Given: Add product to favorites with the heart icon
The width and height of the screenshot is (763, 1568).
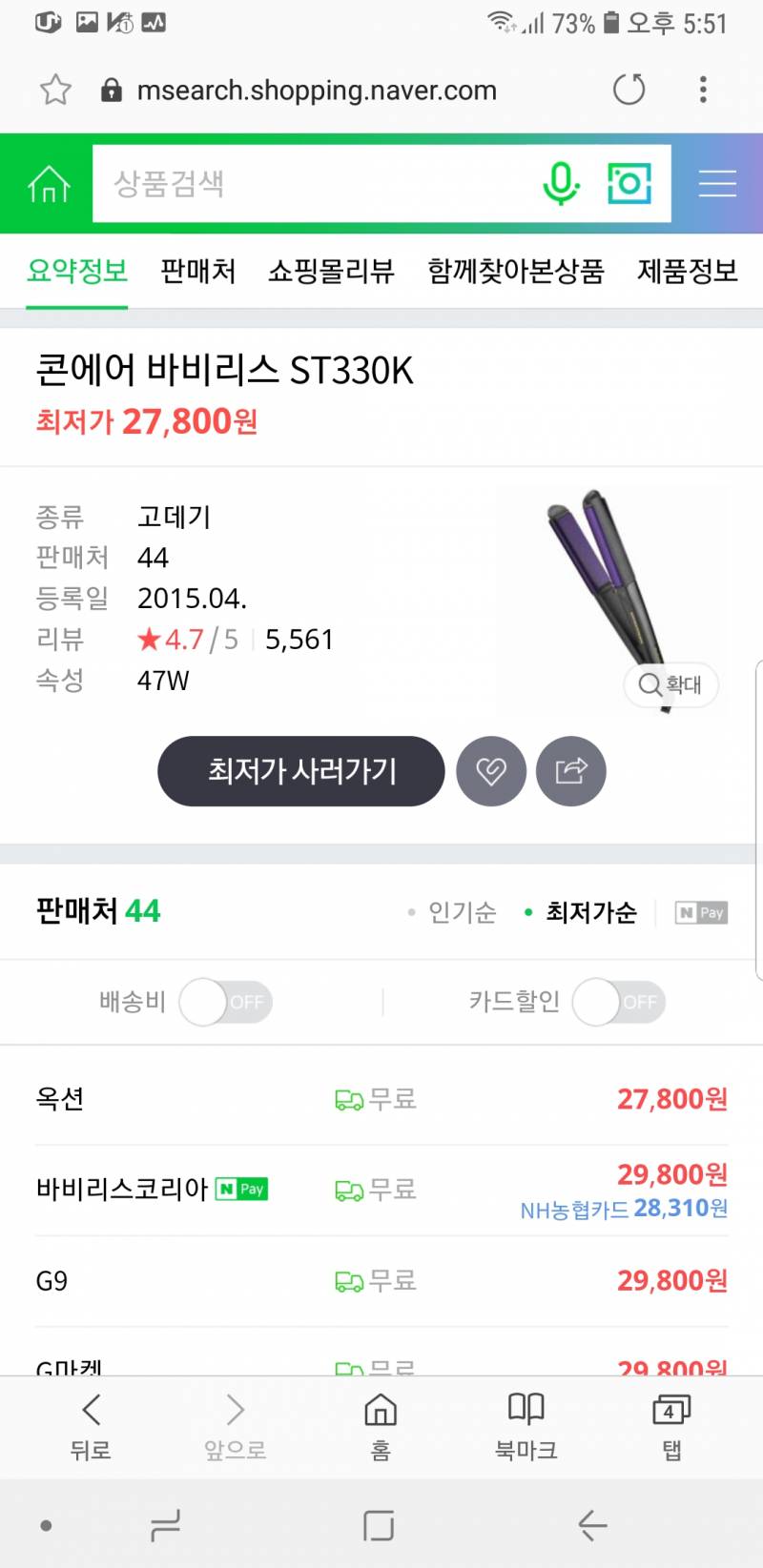Looking at the screenshot, I should [x=491, y=771].
